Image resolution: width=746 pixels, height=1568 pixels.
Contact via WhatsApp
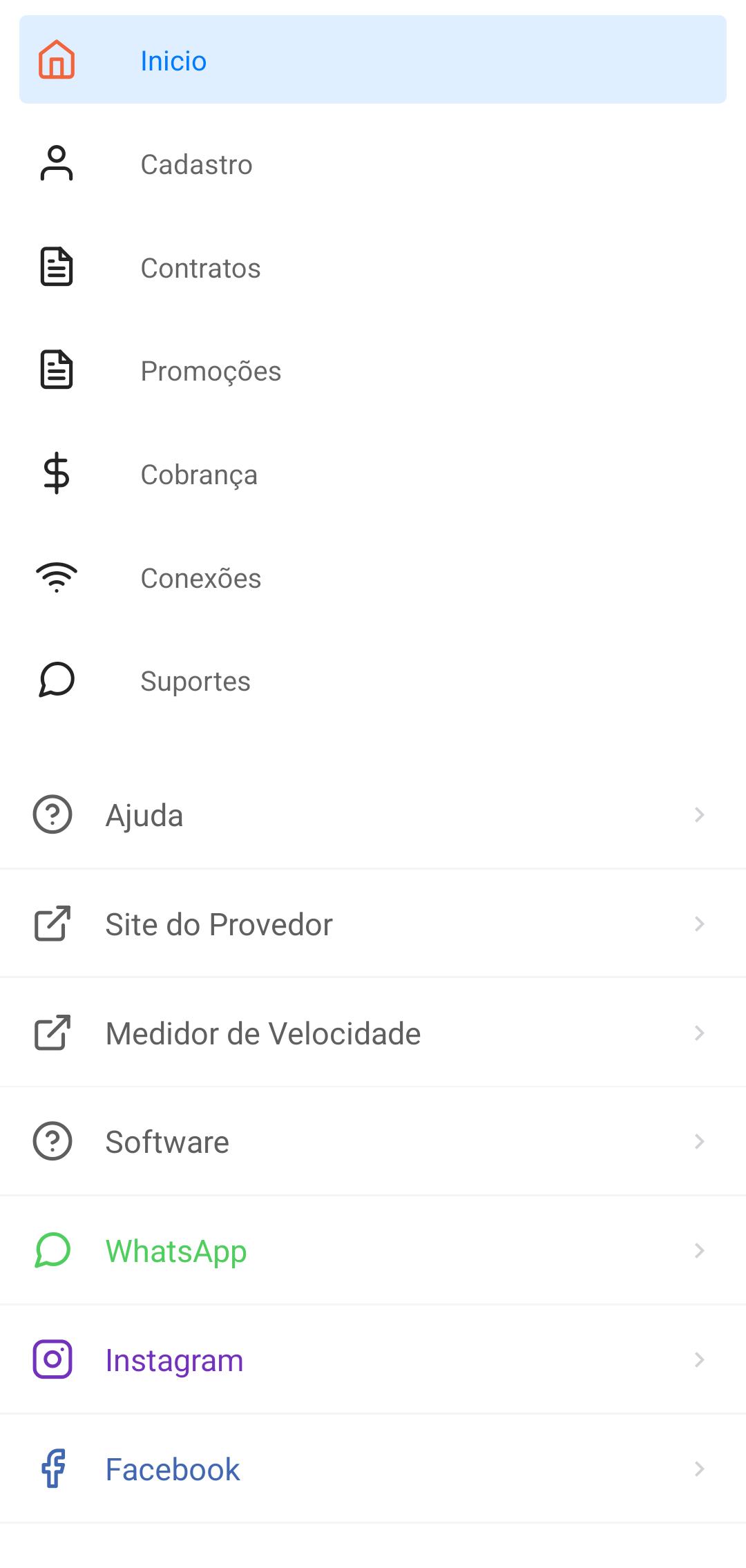tap(373, 1250)
